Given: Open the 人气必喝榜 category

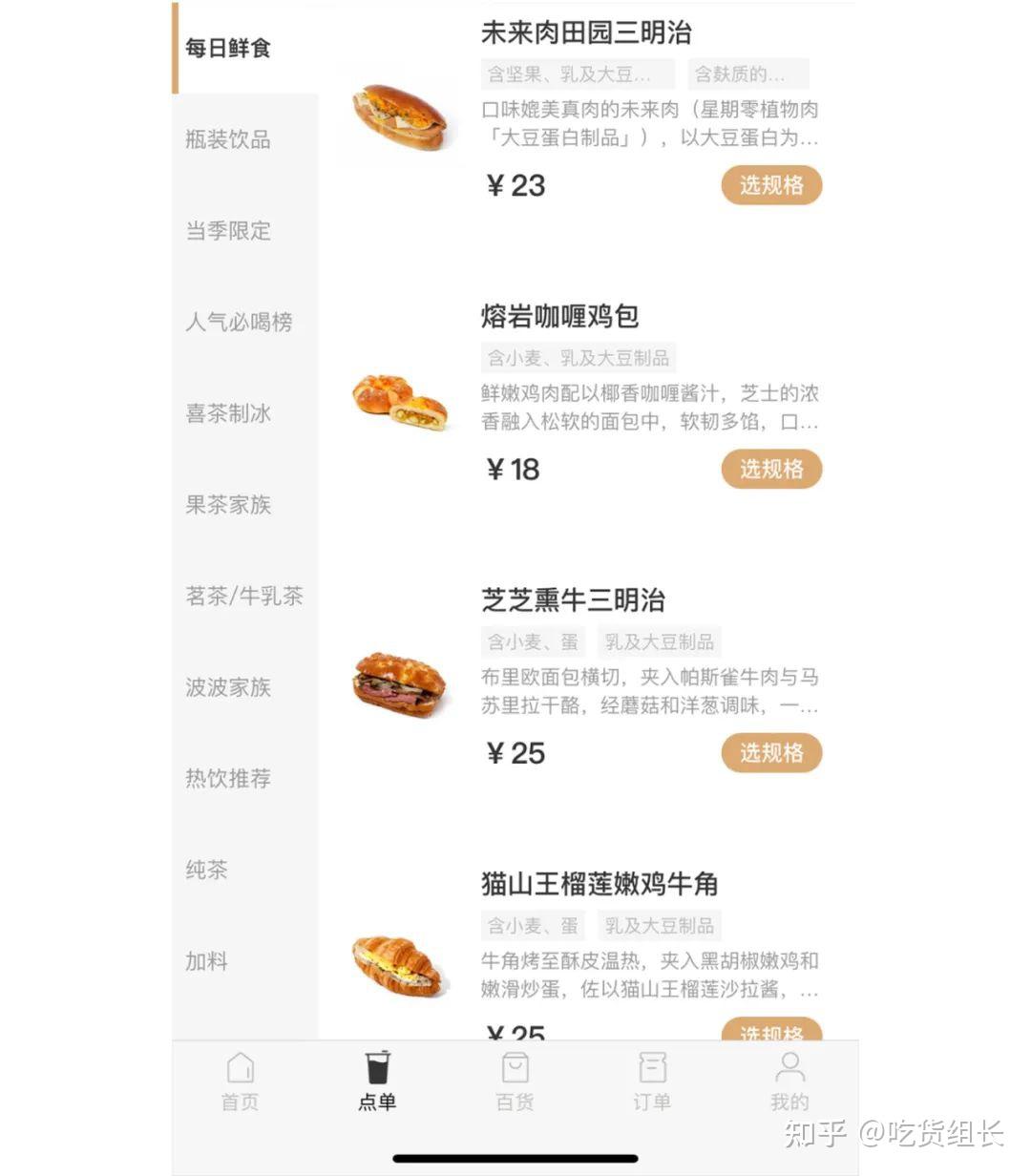Looking at the screenshot, I should click(239, 322).
